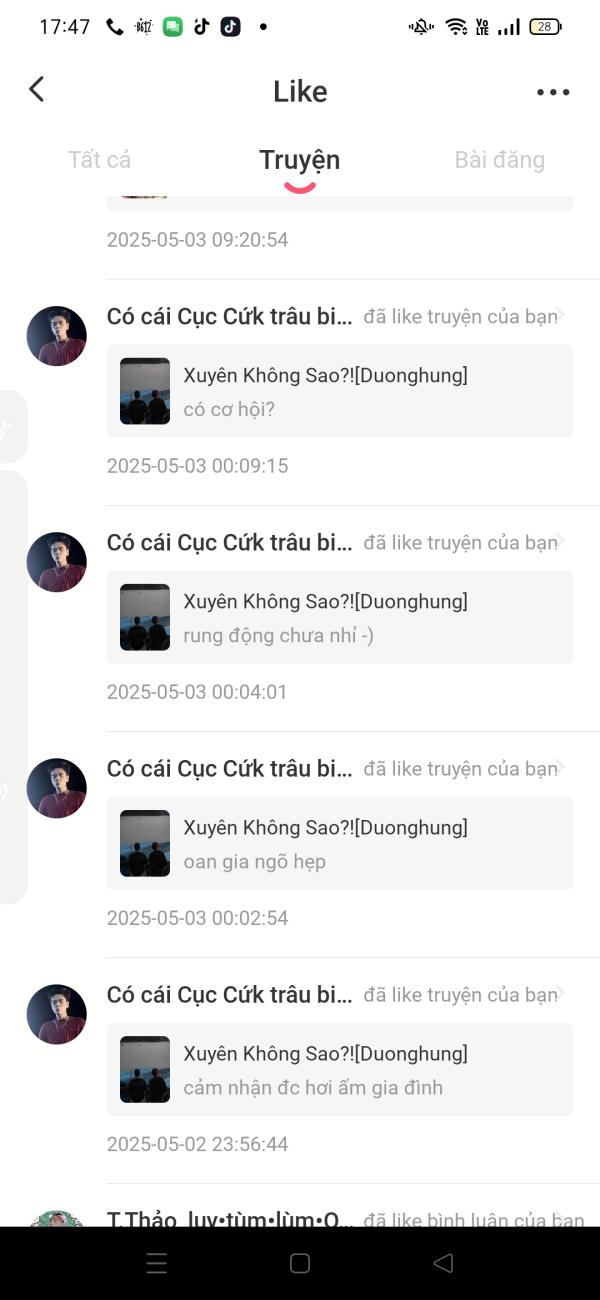Image resolution: width=600 pixels, height=1300 pixels.
Task: Open the story card captioned "có cơ hội?"
Action: pos(340,391)
